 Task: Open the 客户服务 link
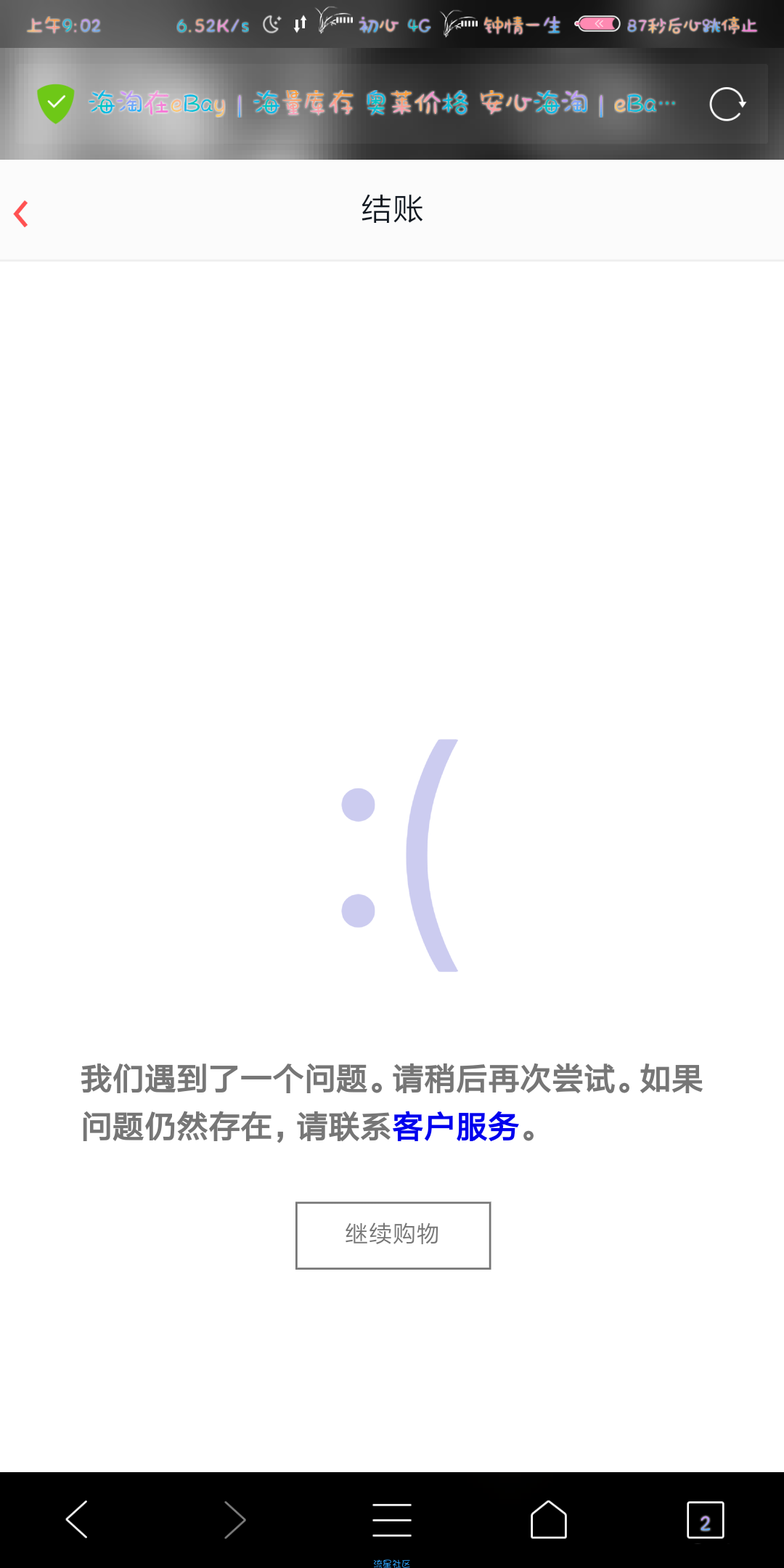[x=455, y=1127]
